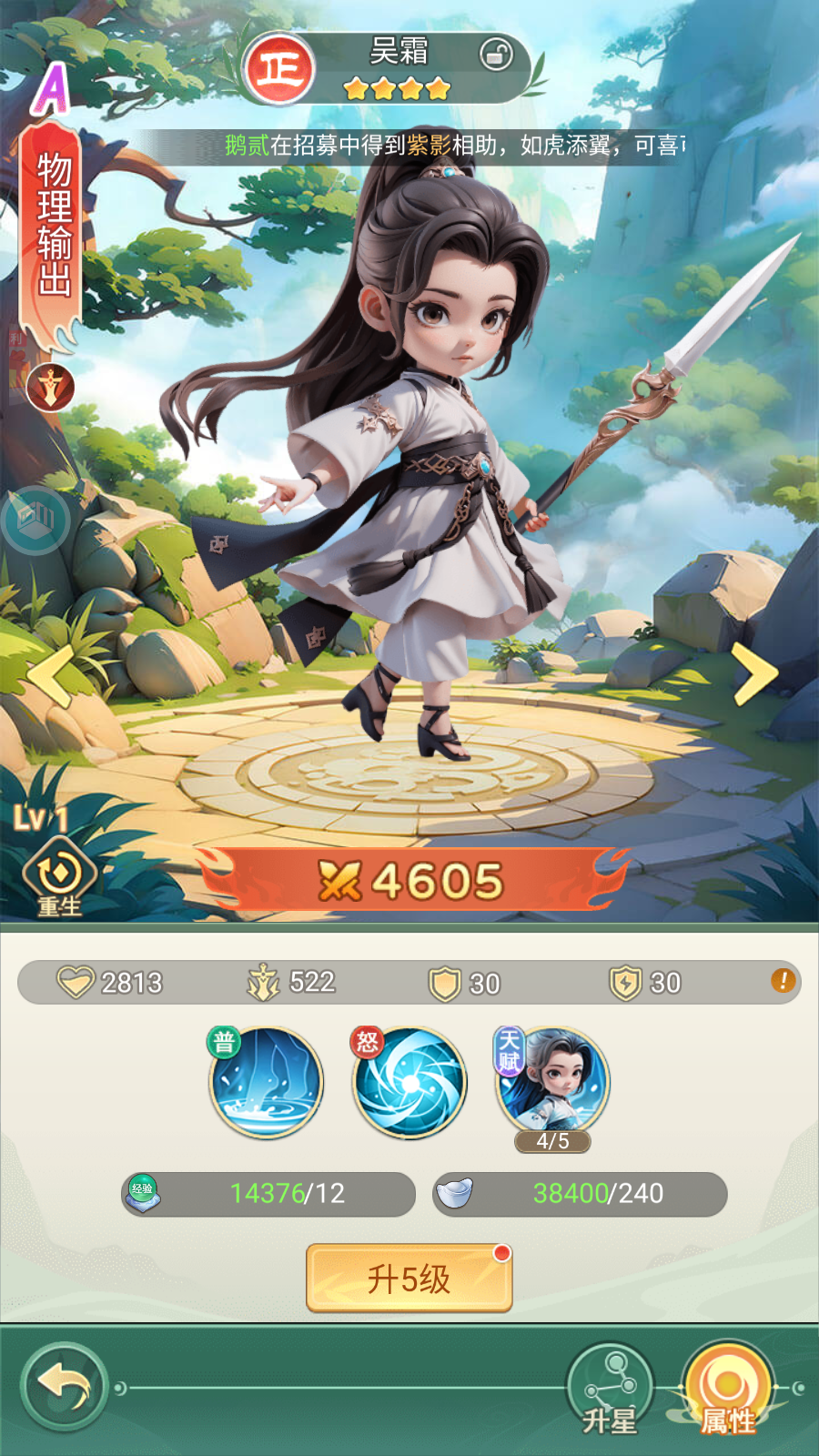View the 怒 rage skill
This screenshot has width=819, height=1456.
pos(409,1082)
